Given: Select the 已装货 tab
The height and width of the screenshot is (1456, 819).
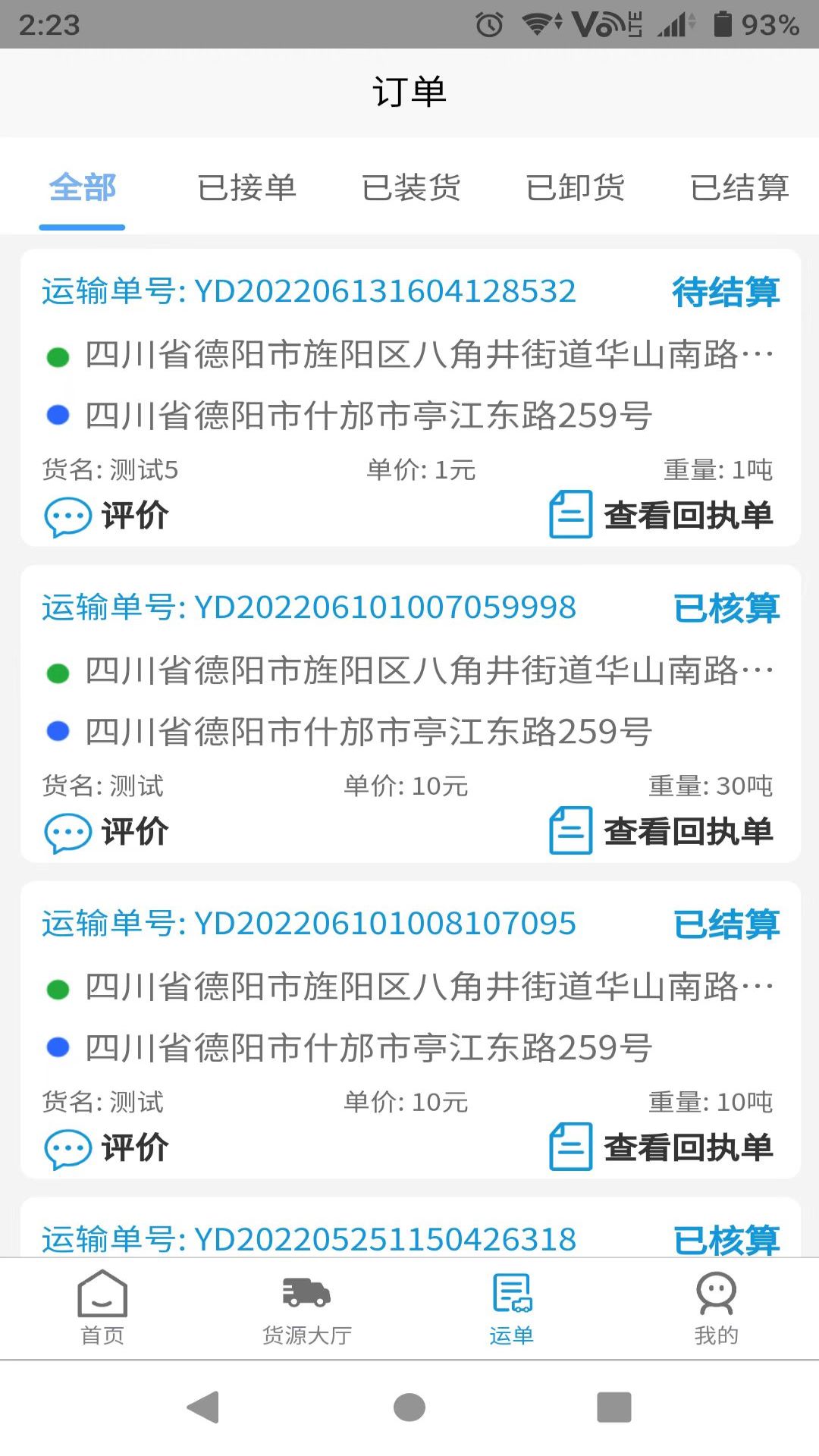Looking at the screenshot, I should (x=411, y=188).
